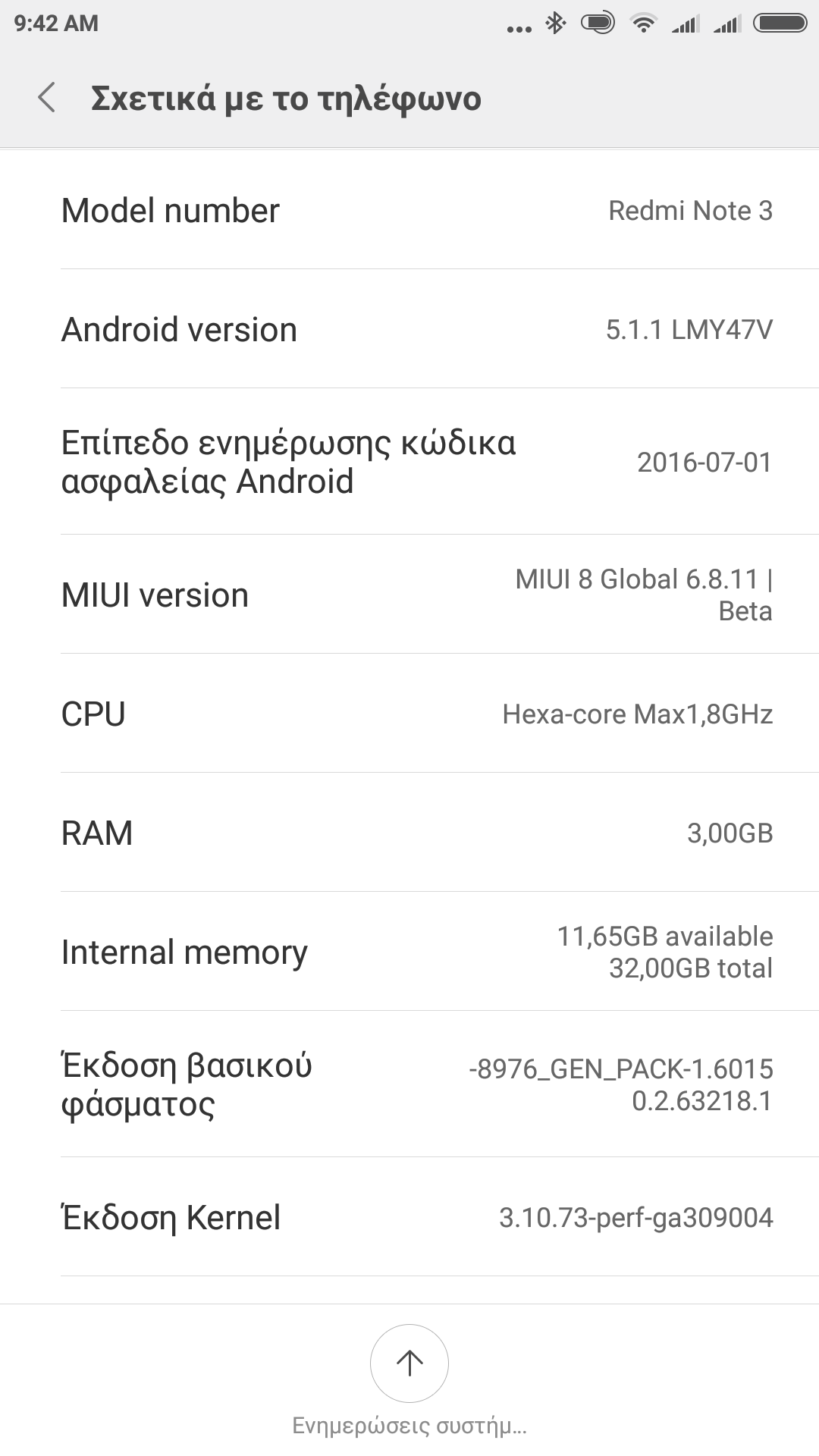Image resolution: width=819 pixels, height=1456 pixels.
Task: Go back from About phone
Action: [x=47, y=98]
